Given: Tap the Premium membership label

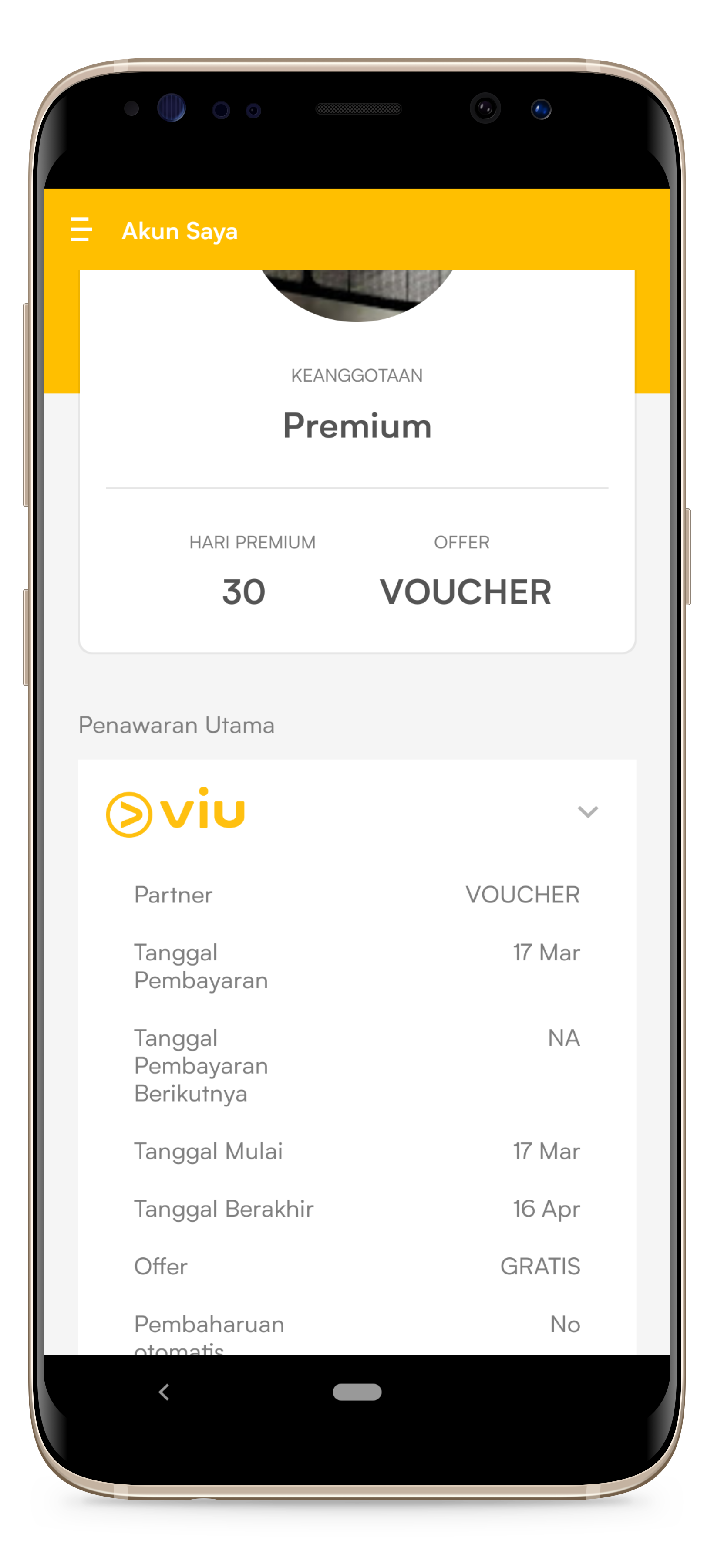Looking at the screenshot, I should pyautogui.click(x=357, y=425).
